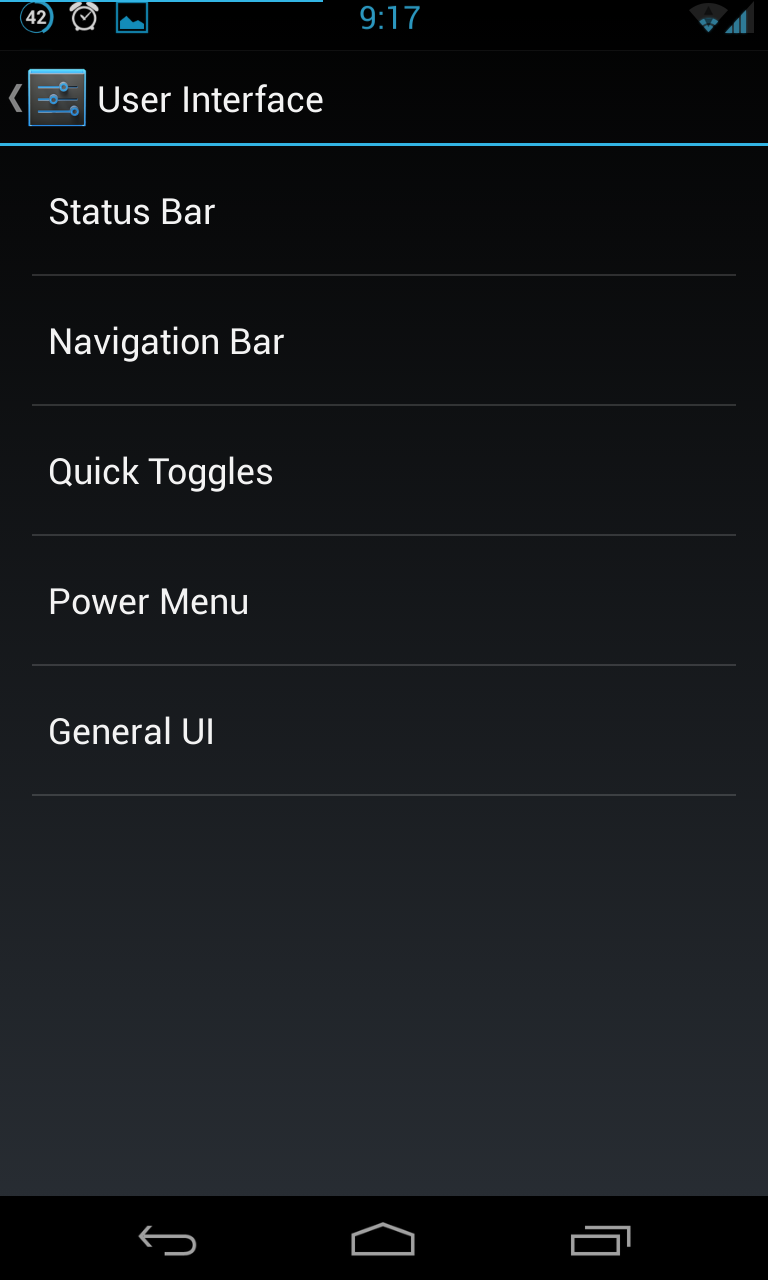The image size is (768, 1280).
Task: Open General UI settings
Action: [384, 731]
